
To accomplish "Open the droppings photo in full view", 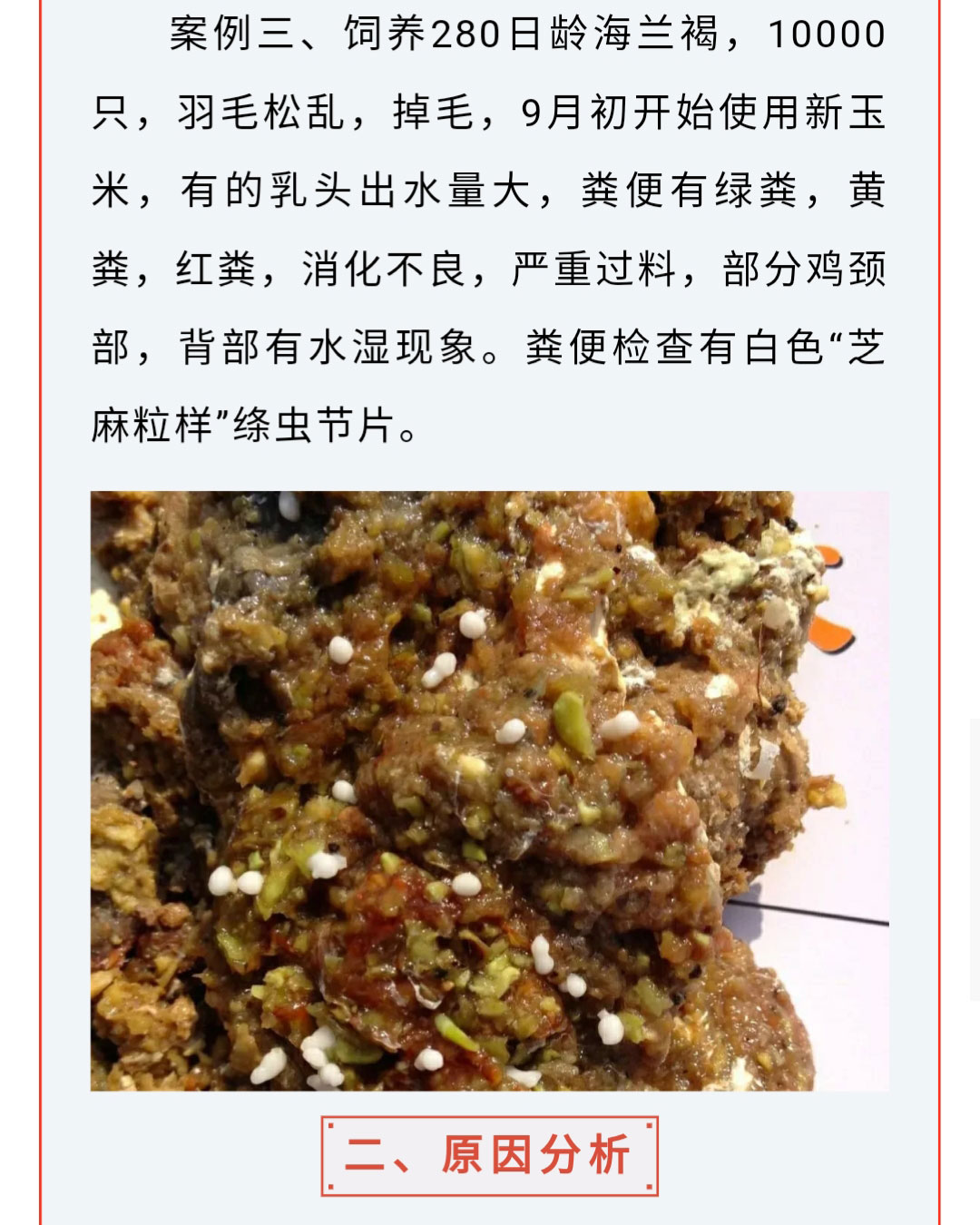I will click(x=489, y=790).
